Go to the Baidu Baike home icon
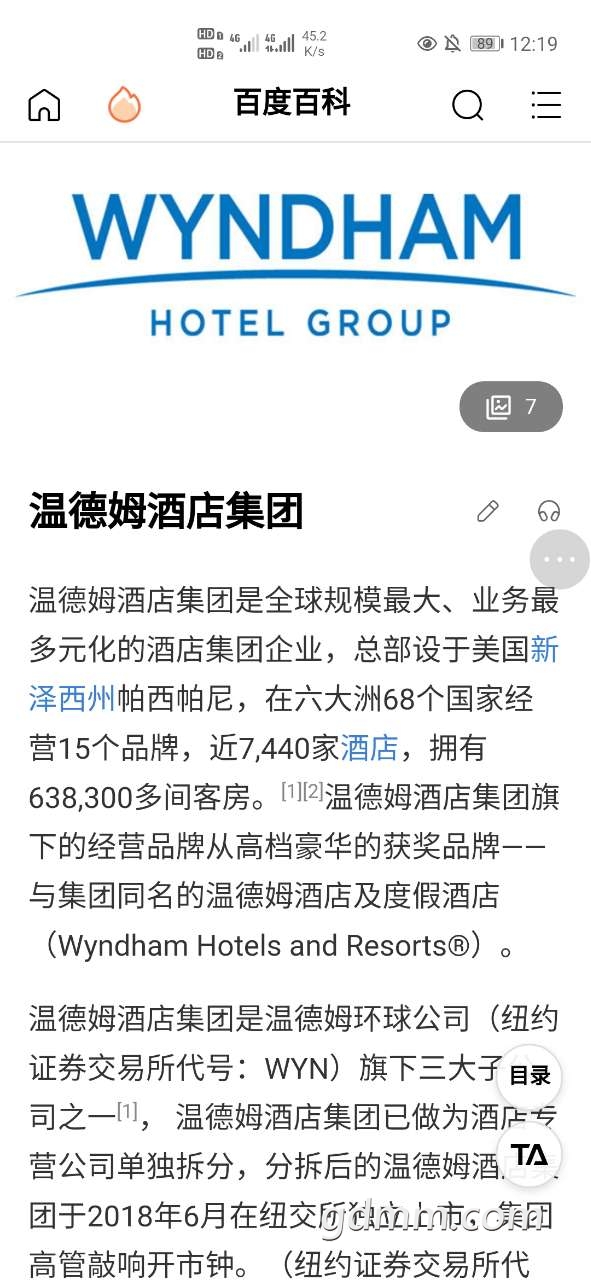Image resolution: width=591 pixels, height=1280 pixels. coord(44,104)
